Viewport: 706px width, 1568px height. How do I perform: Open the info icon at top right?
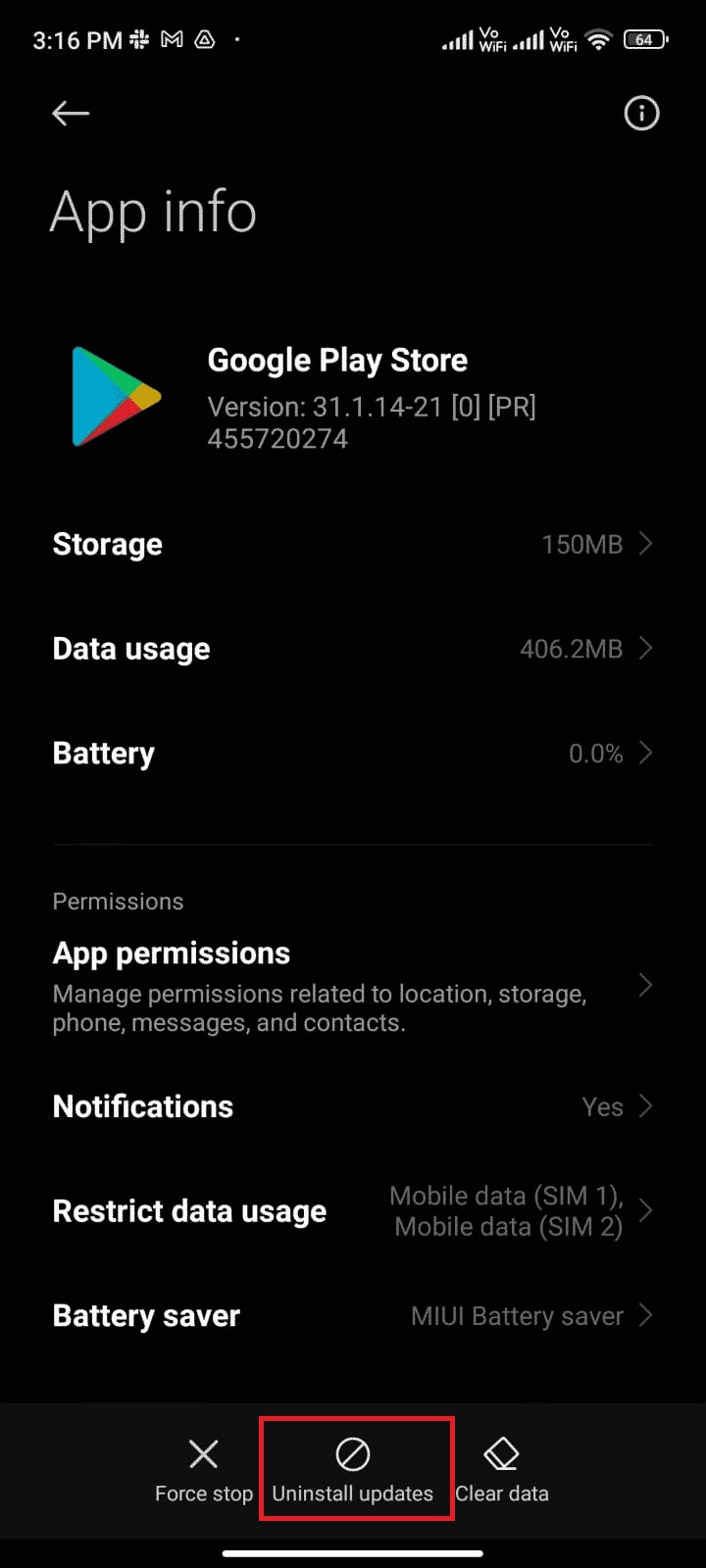pos(641,114)
